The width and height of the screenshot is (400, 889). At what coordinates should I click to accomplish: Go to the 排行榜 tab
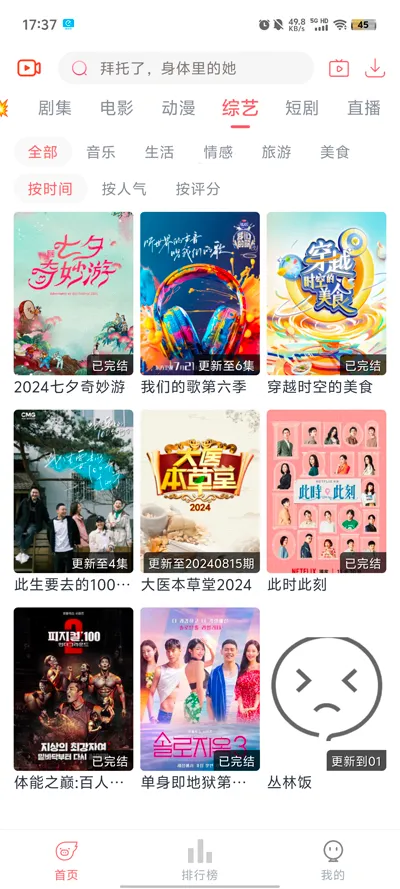click(x=200, y=859)
